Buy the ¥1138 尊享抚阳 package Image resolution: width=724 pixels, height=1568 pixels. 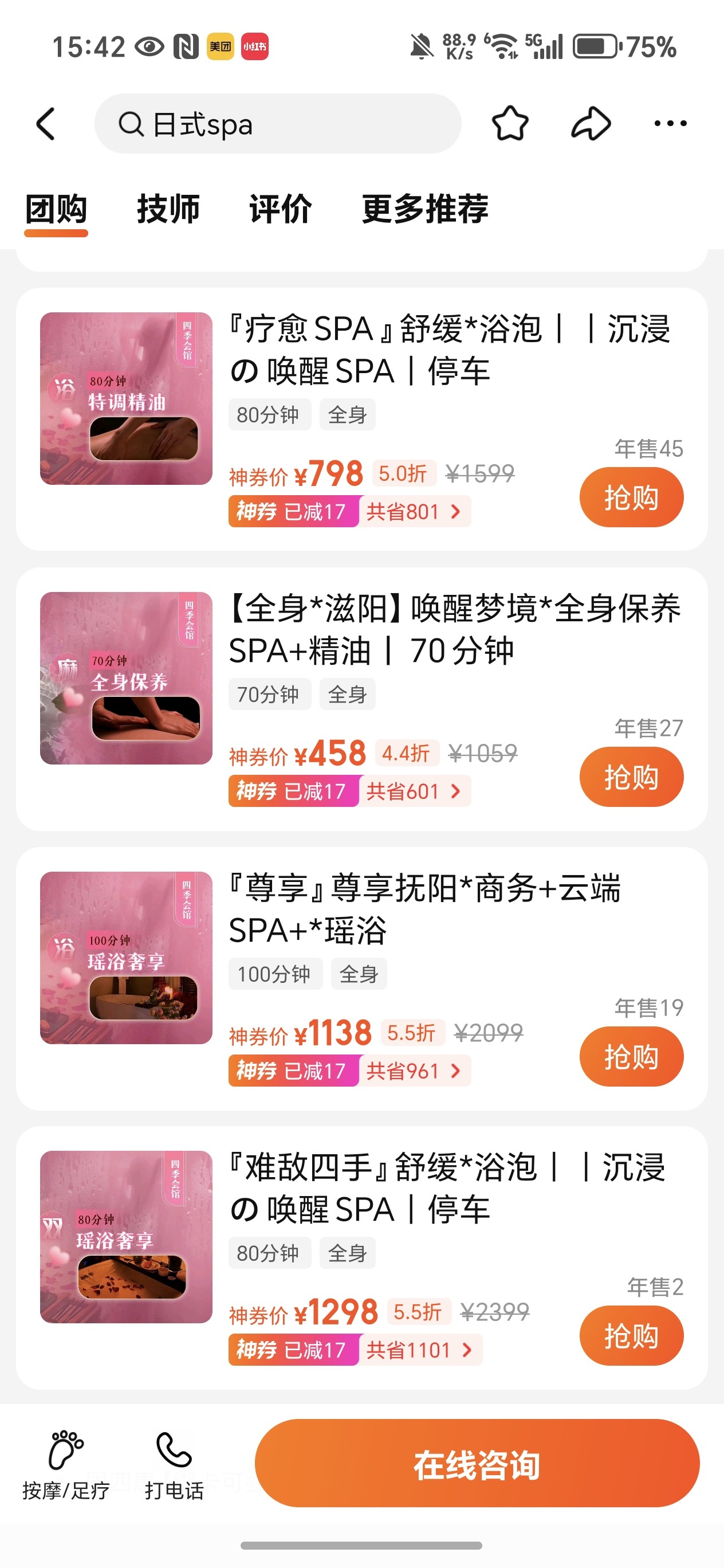(631, 1056)
